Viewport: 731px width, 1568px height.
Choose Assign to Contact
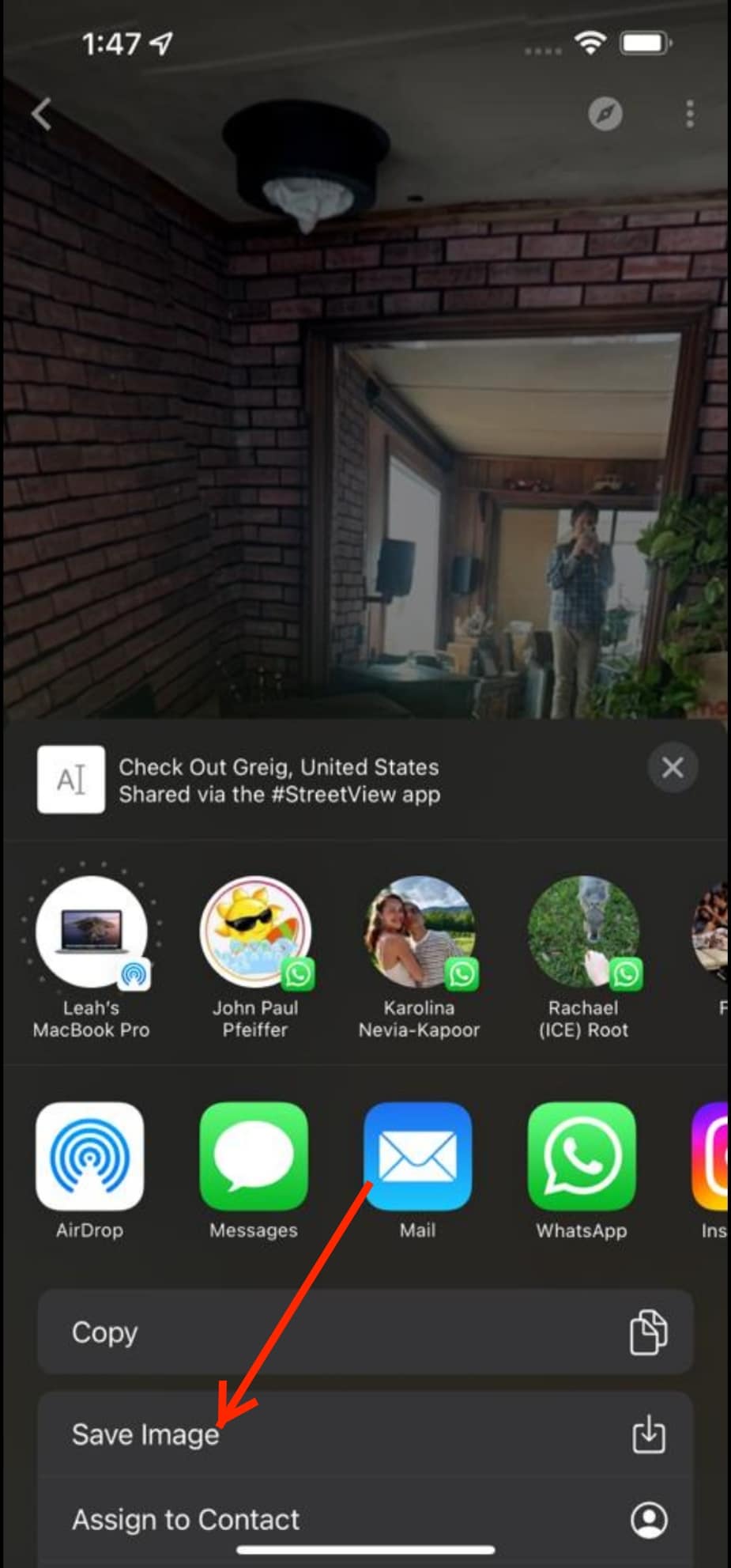(365, 1519)
